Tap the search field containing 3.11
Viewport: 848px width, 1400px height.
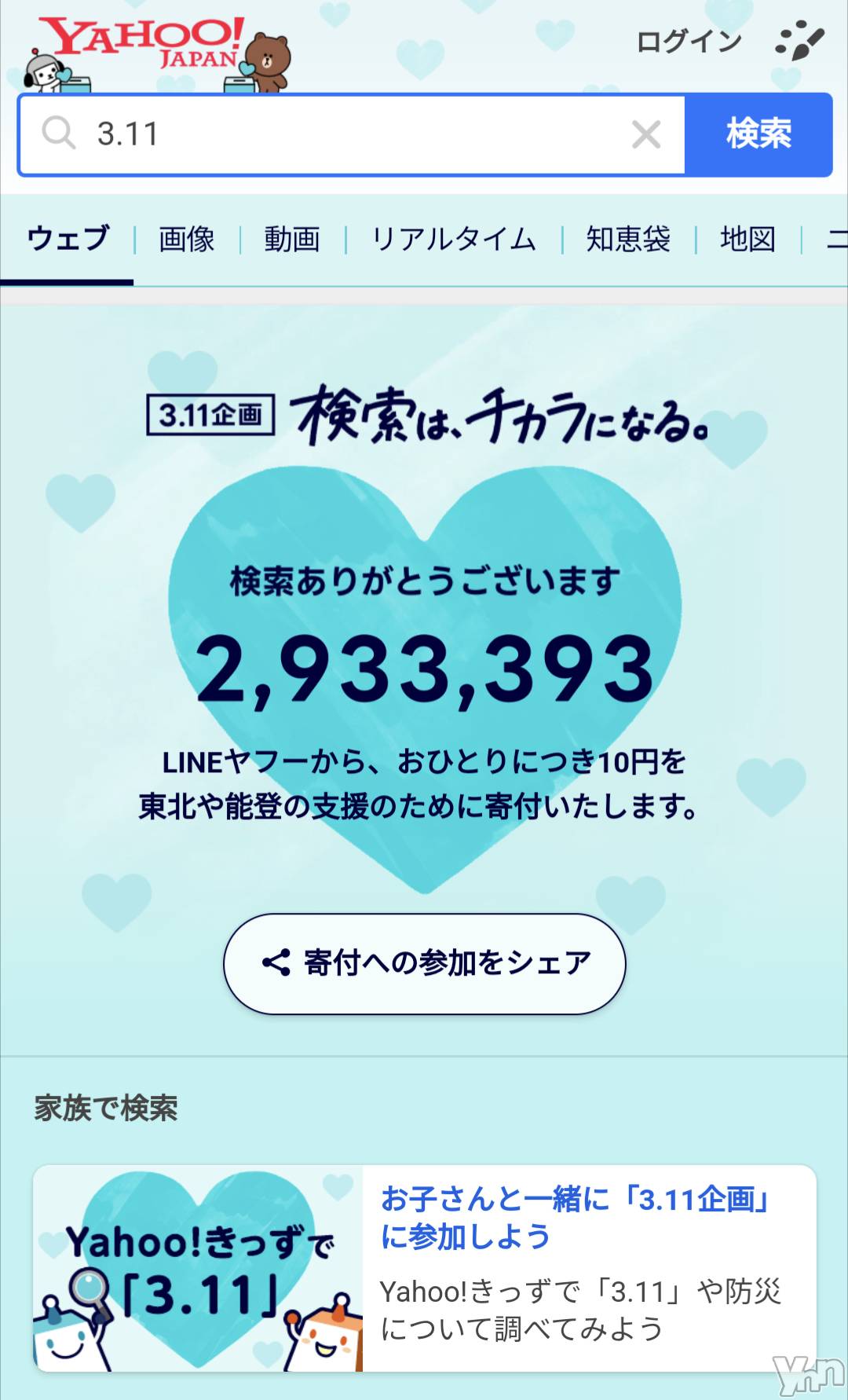[x=353, y=134]
